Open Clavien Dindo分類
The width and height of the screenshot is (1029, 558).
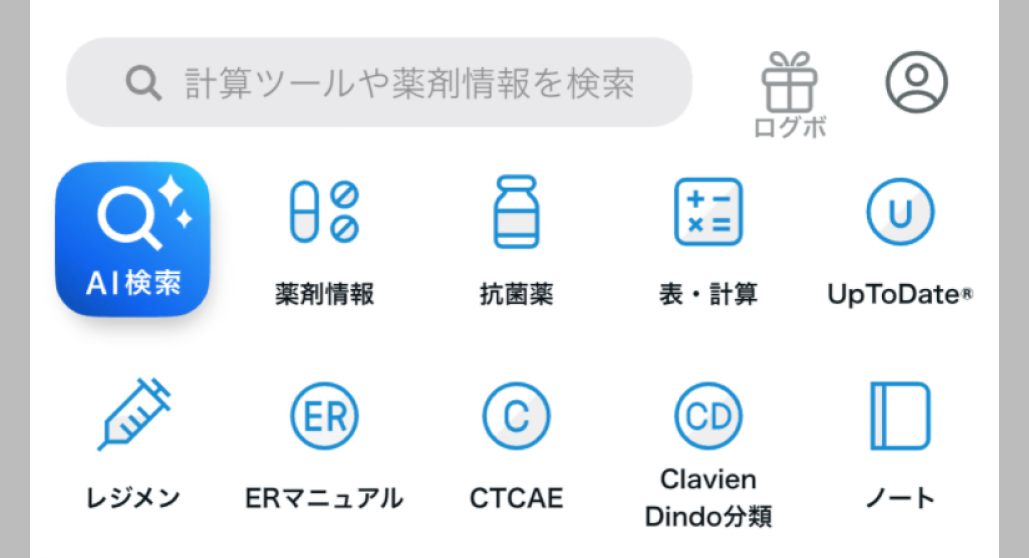coord(708,450)
